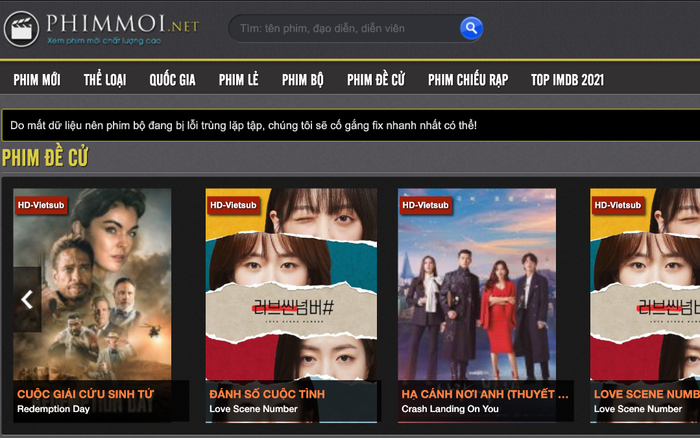
Task: Open the Phim Chiếu Rạp section
Action: (x=467, y=80)
